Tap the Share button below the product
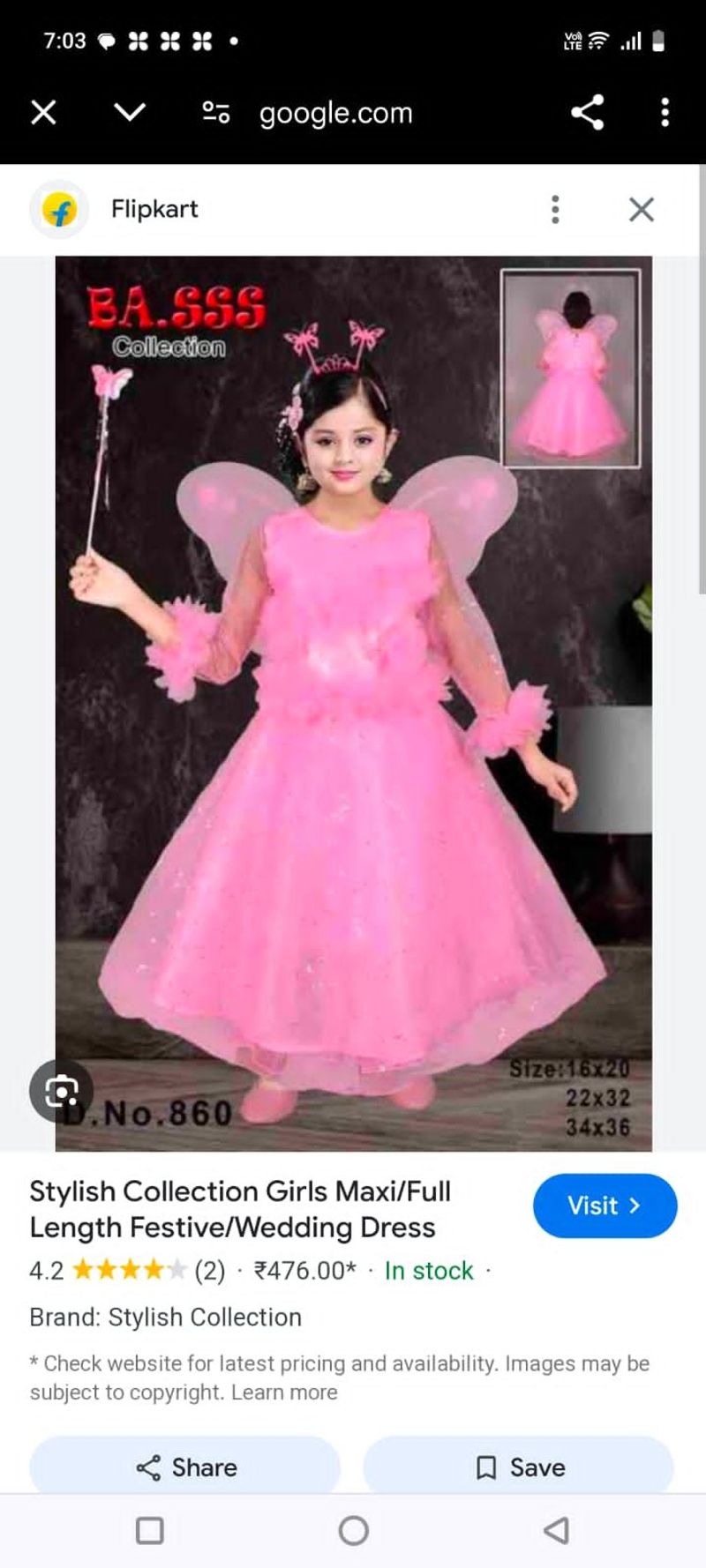This screenshot has width=706, height=1568. (185, 1467)
